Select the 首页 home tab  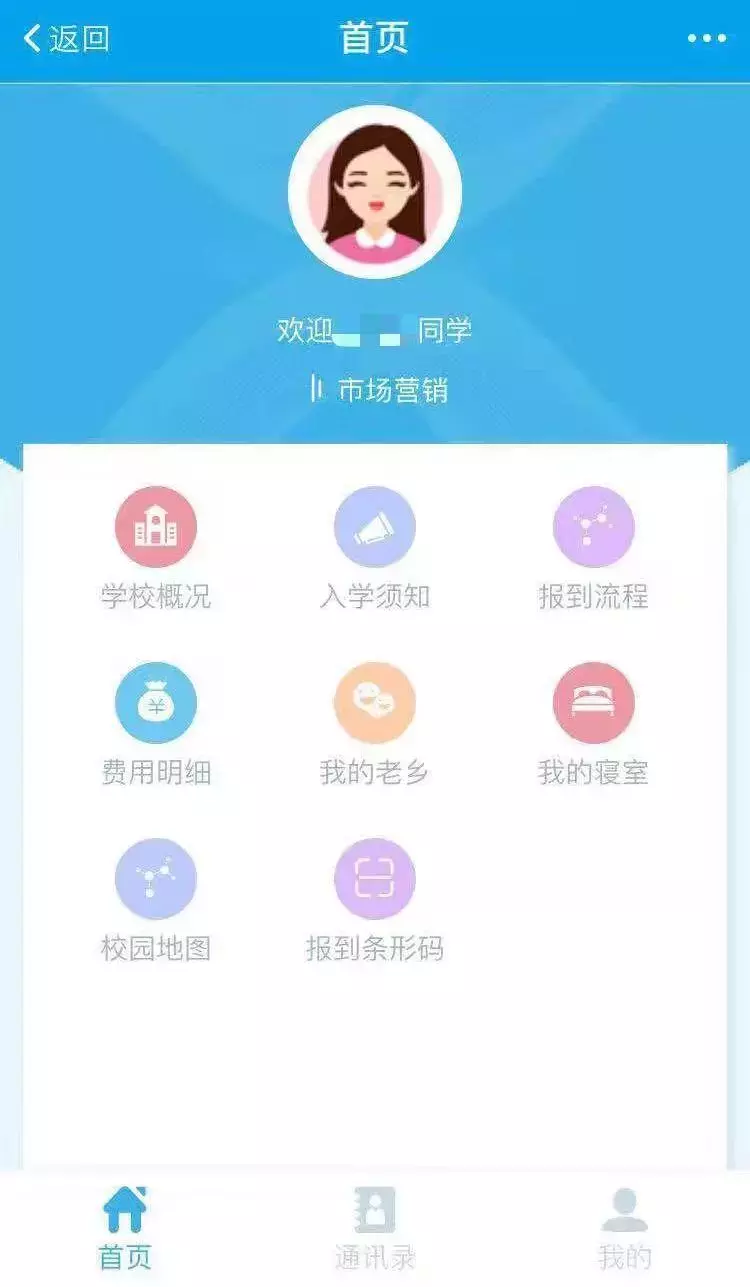pyautogui.click(x=125, y=1228)
